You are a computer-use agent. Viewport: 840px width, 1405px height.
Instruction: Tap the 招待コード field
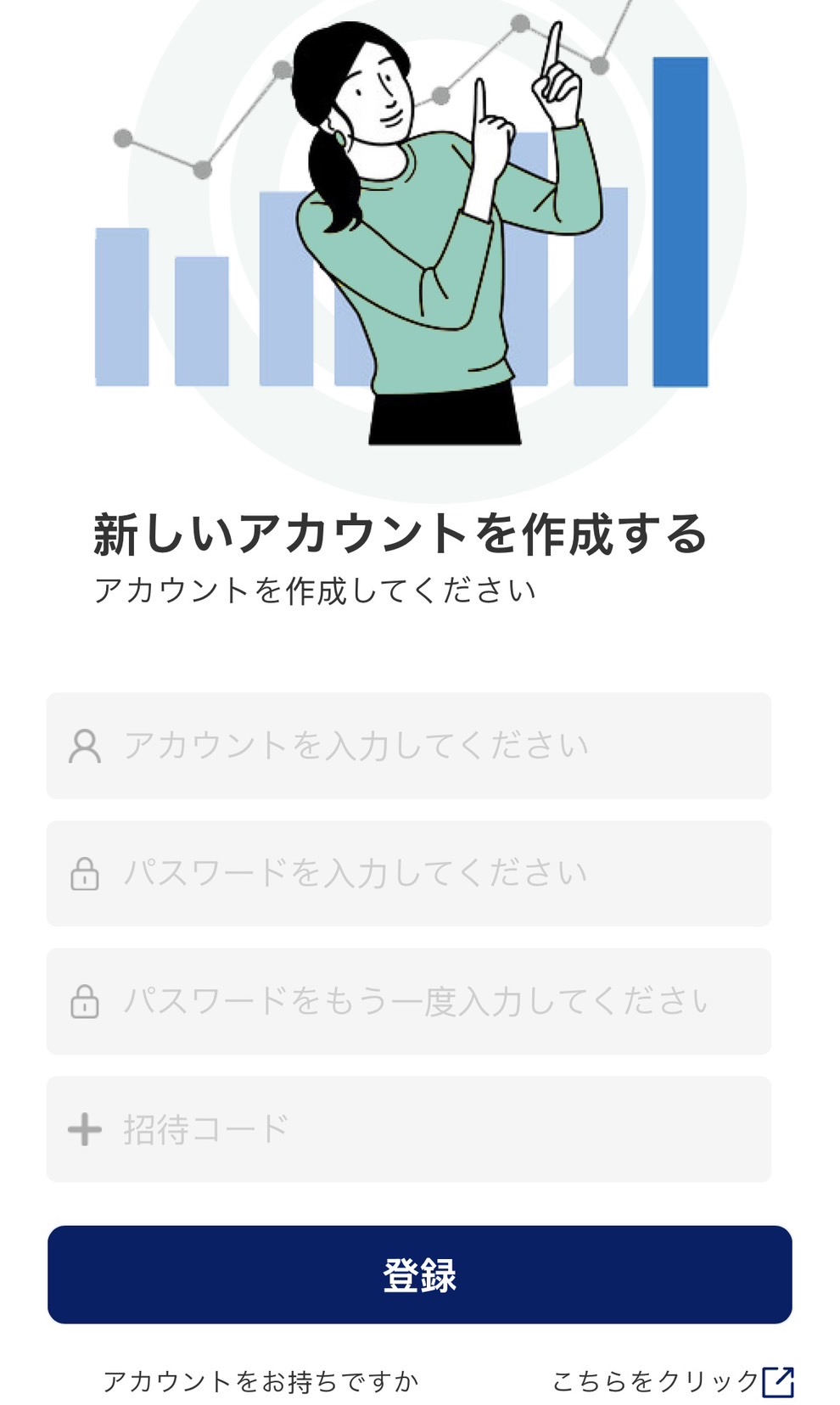click(408, 1129)
